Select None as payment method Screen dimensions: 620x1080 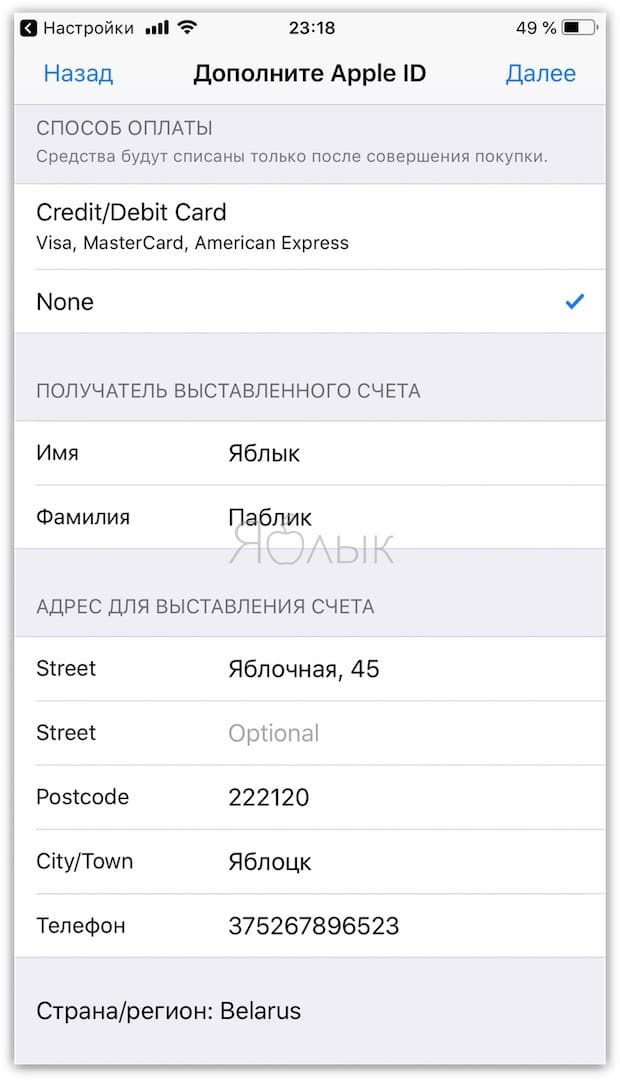[x=310, y=302]
